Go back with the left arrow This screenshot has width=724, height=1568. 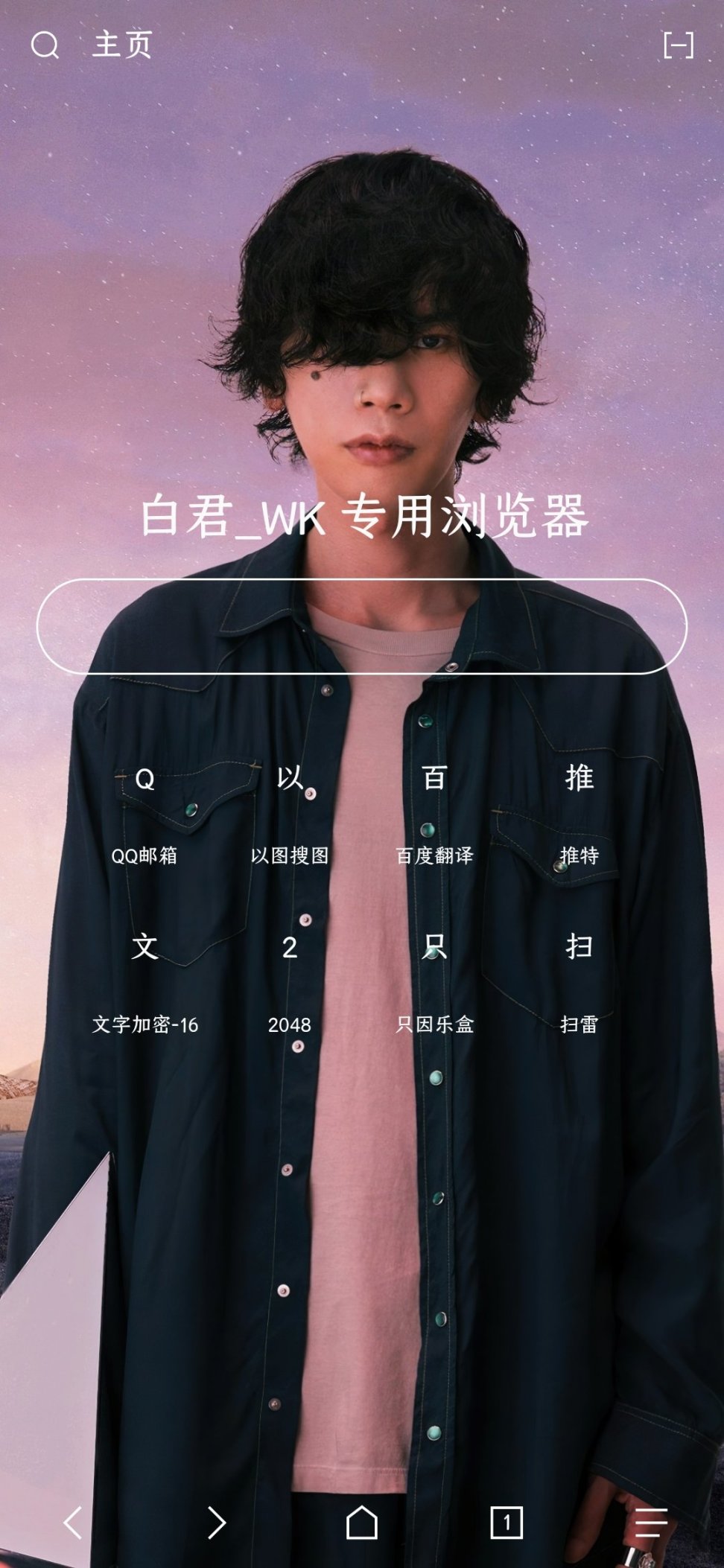[x=73, y=1522]
